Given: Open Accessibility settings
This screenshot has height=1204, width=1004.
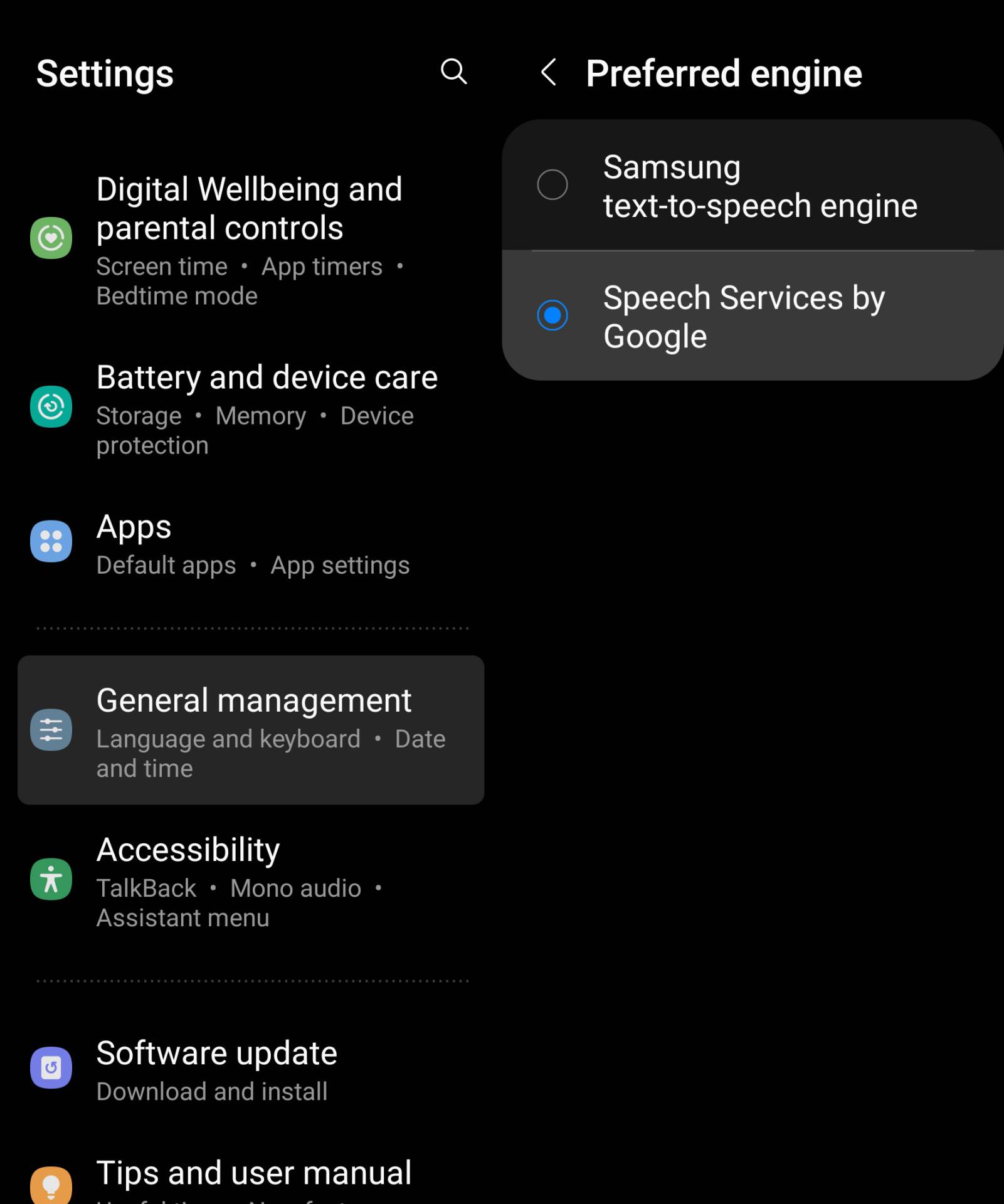Looking at the screenshot, I should (x=251, y=880).
